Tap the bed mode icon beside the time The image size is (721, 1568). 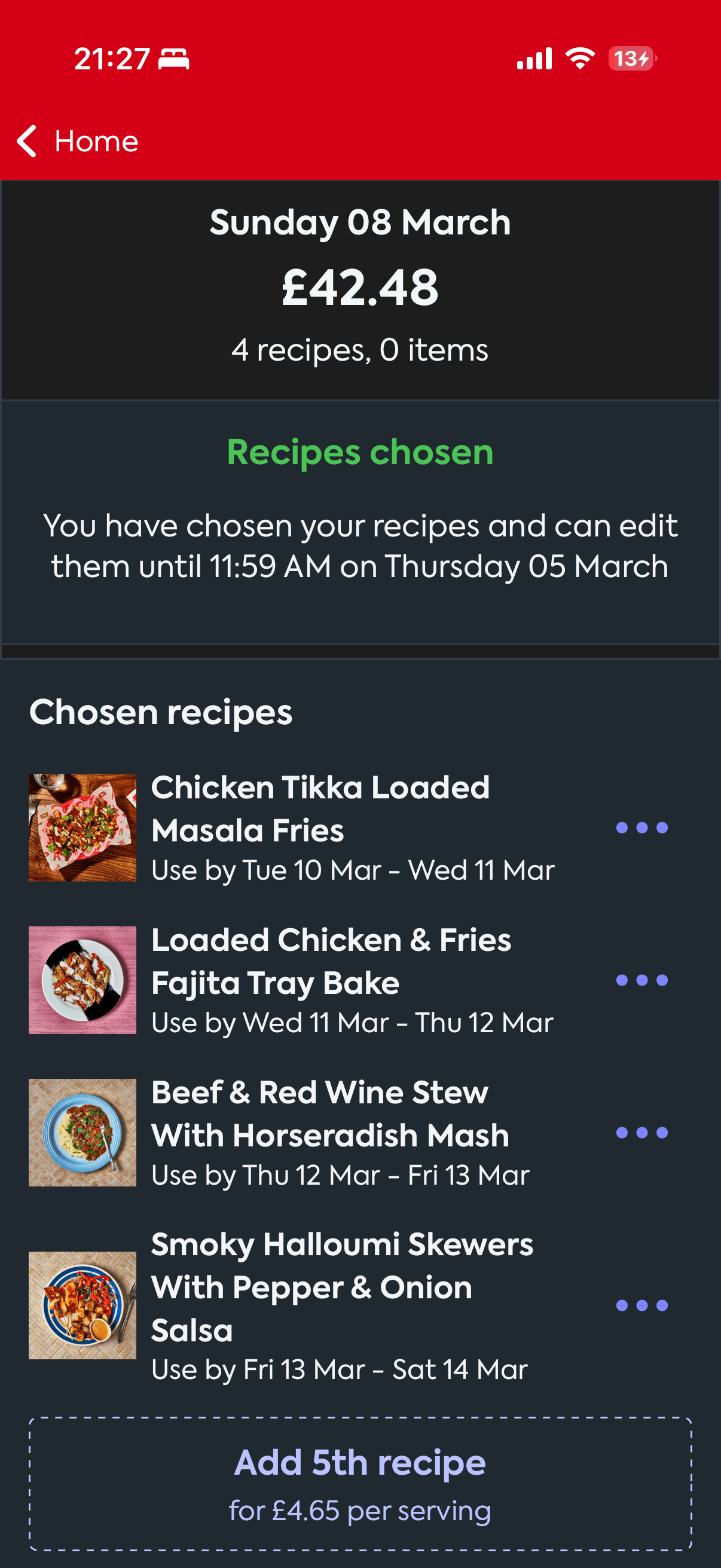tap(173, 59)
